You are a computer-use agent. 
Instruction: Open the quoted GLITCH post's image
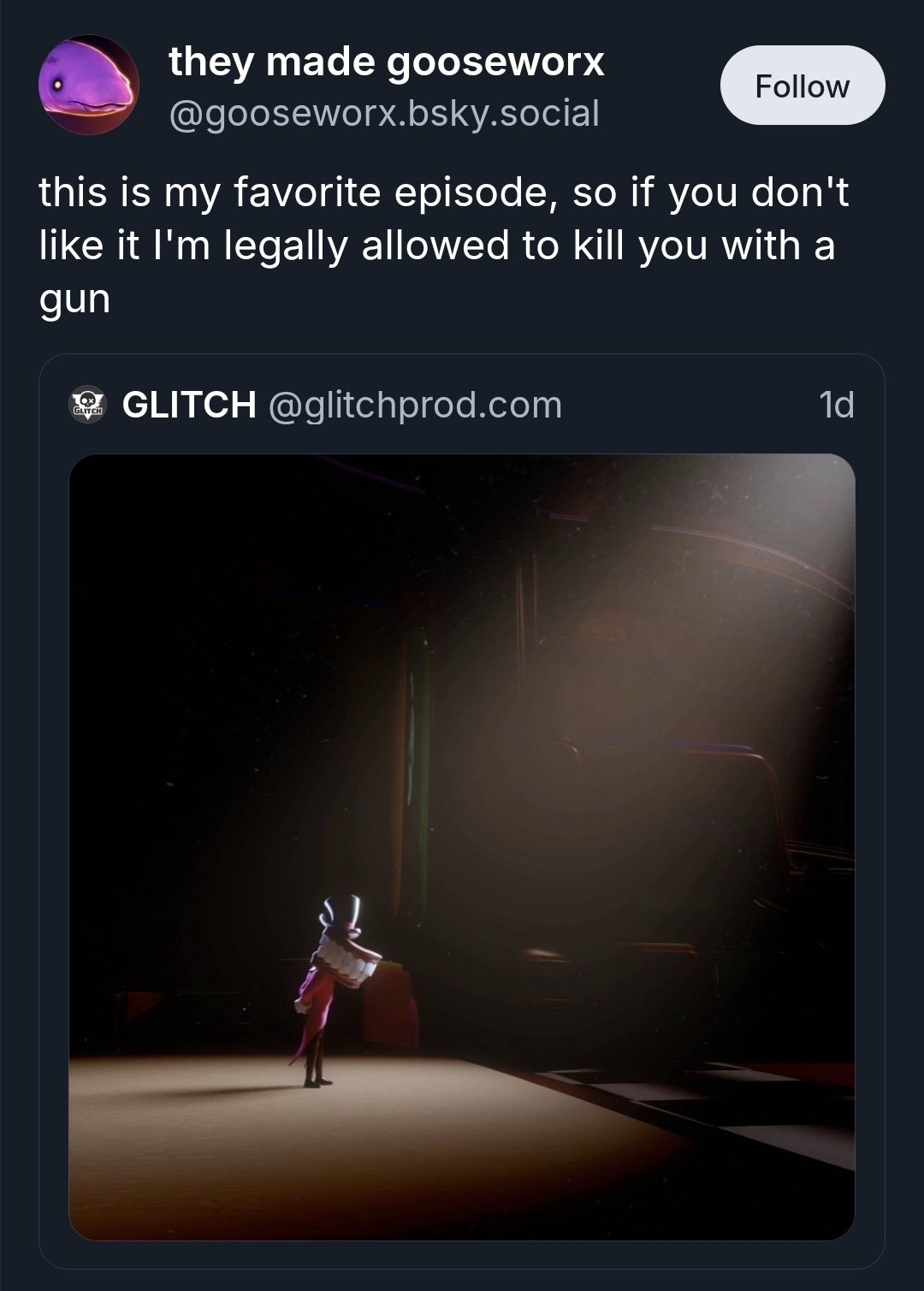click(x=462, y=846)
